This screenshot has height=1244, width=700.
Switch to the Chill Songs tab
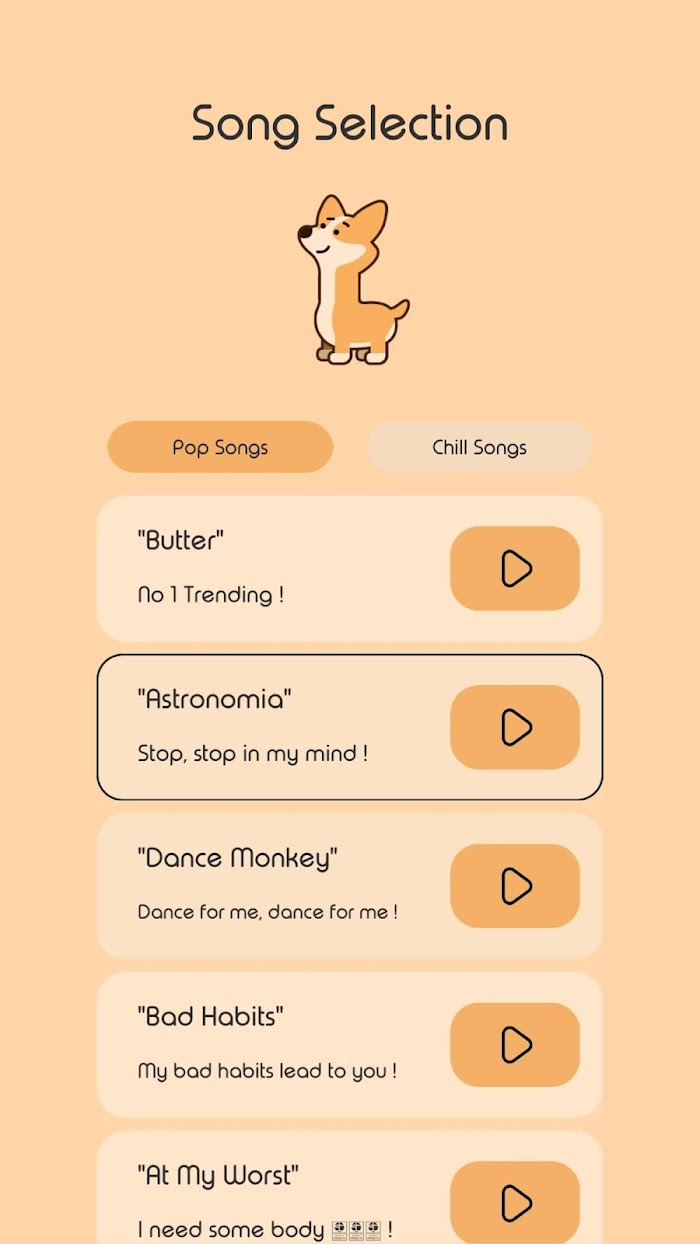pyautogui.click(x=480, y=447)
